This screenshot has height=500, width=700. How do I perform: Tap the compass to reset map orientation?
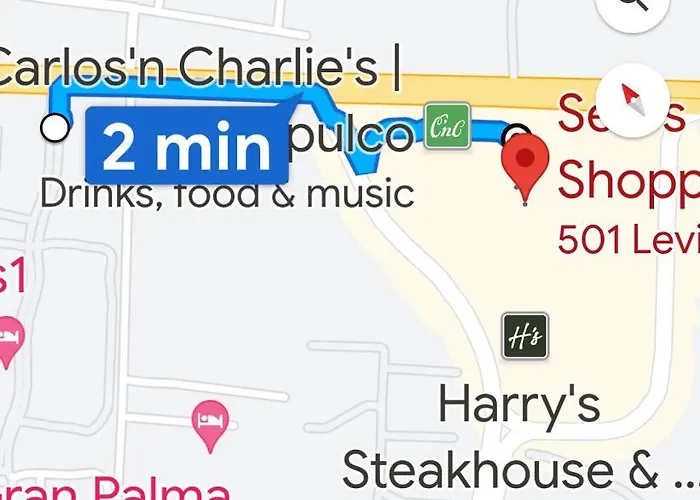(x=636, y=99)
